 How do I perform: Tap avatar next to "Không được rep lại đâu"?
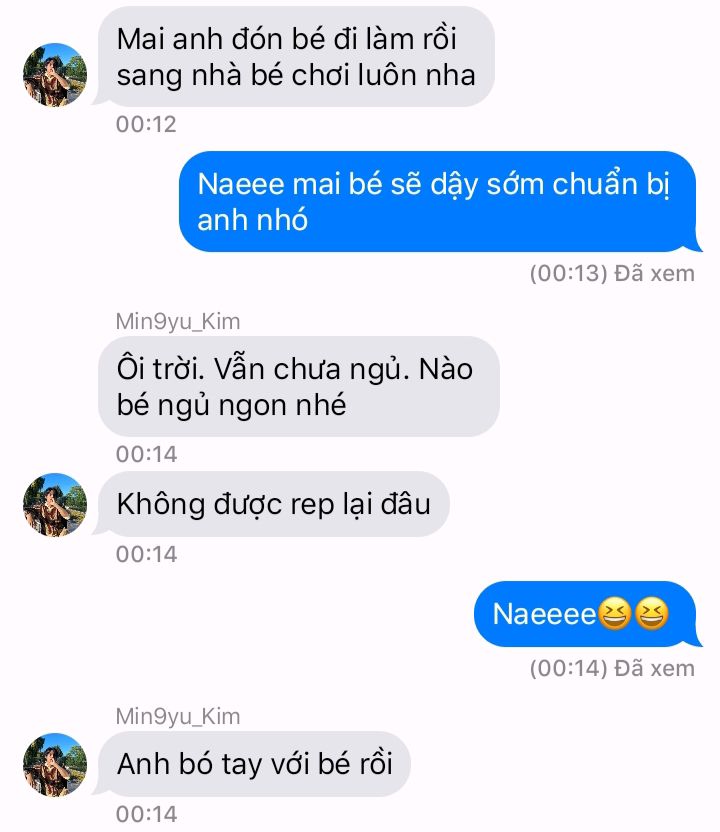pyautogui.click(x=55, y=505)
